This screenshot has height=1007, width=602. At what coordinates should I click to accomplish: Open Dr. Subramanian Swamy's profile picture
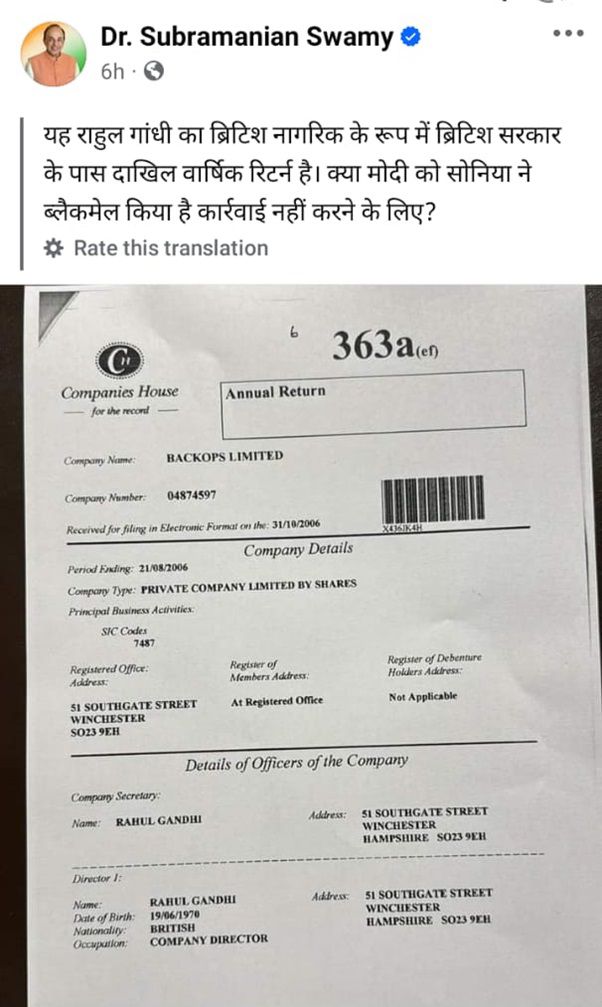coord(53,54)
